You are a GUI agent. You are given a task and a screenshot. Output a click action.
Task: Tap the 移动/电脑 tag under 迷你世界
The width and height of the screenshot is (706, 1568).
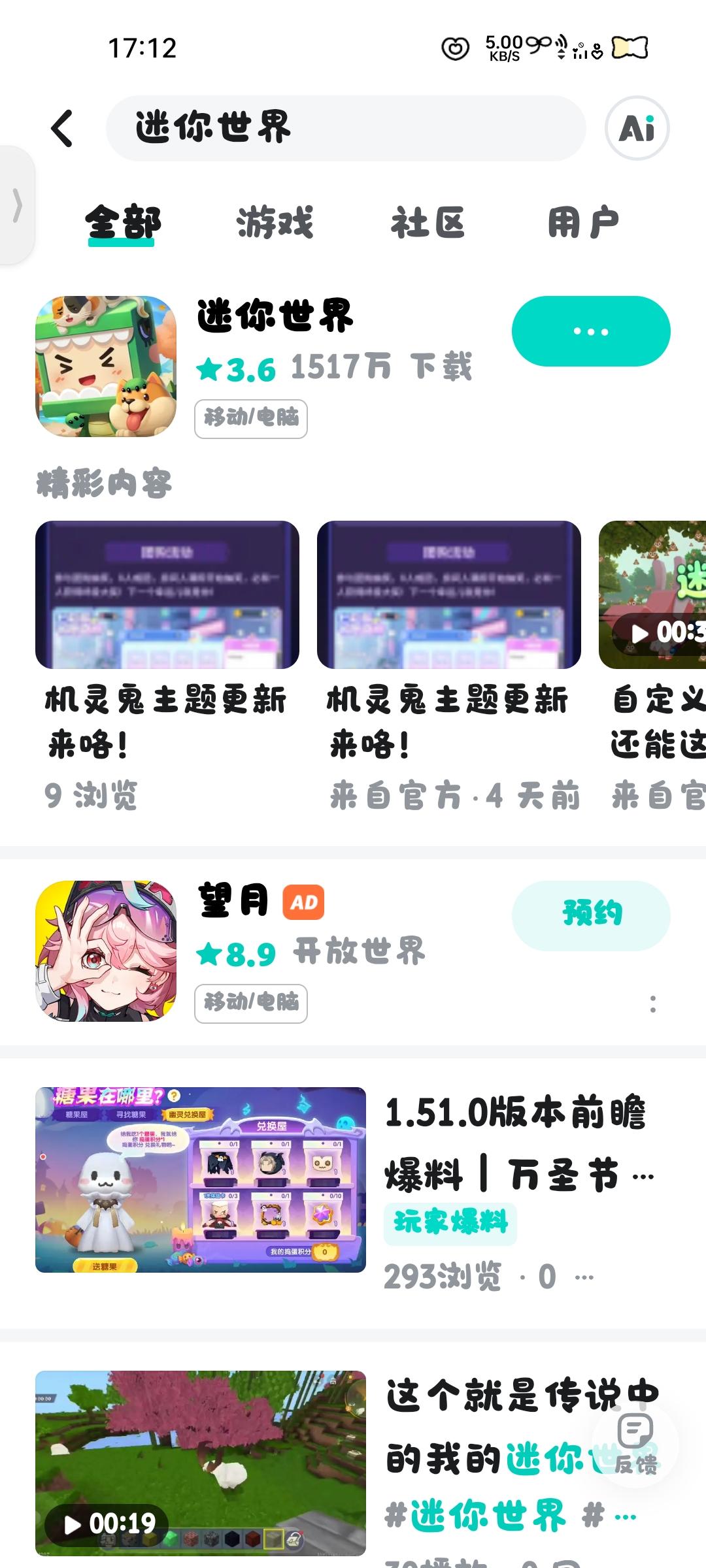click(x=252, y=419)
